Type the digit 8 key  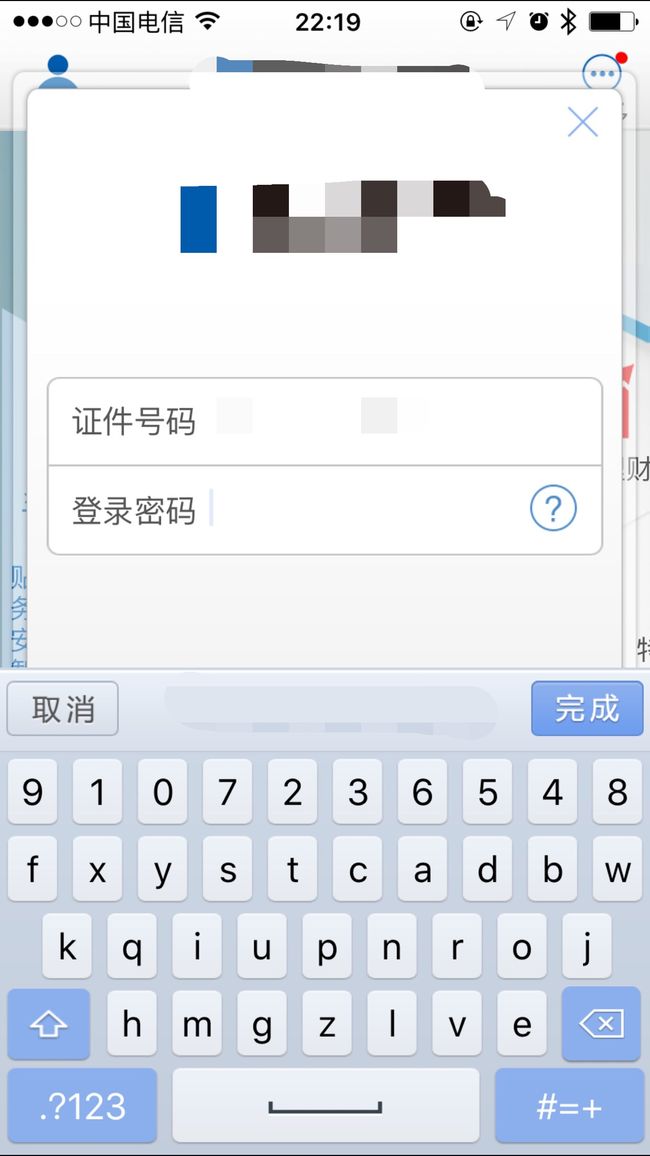(618, 792)
